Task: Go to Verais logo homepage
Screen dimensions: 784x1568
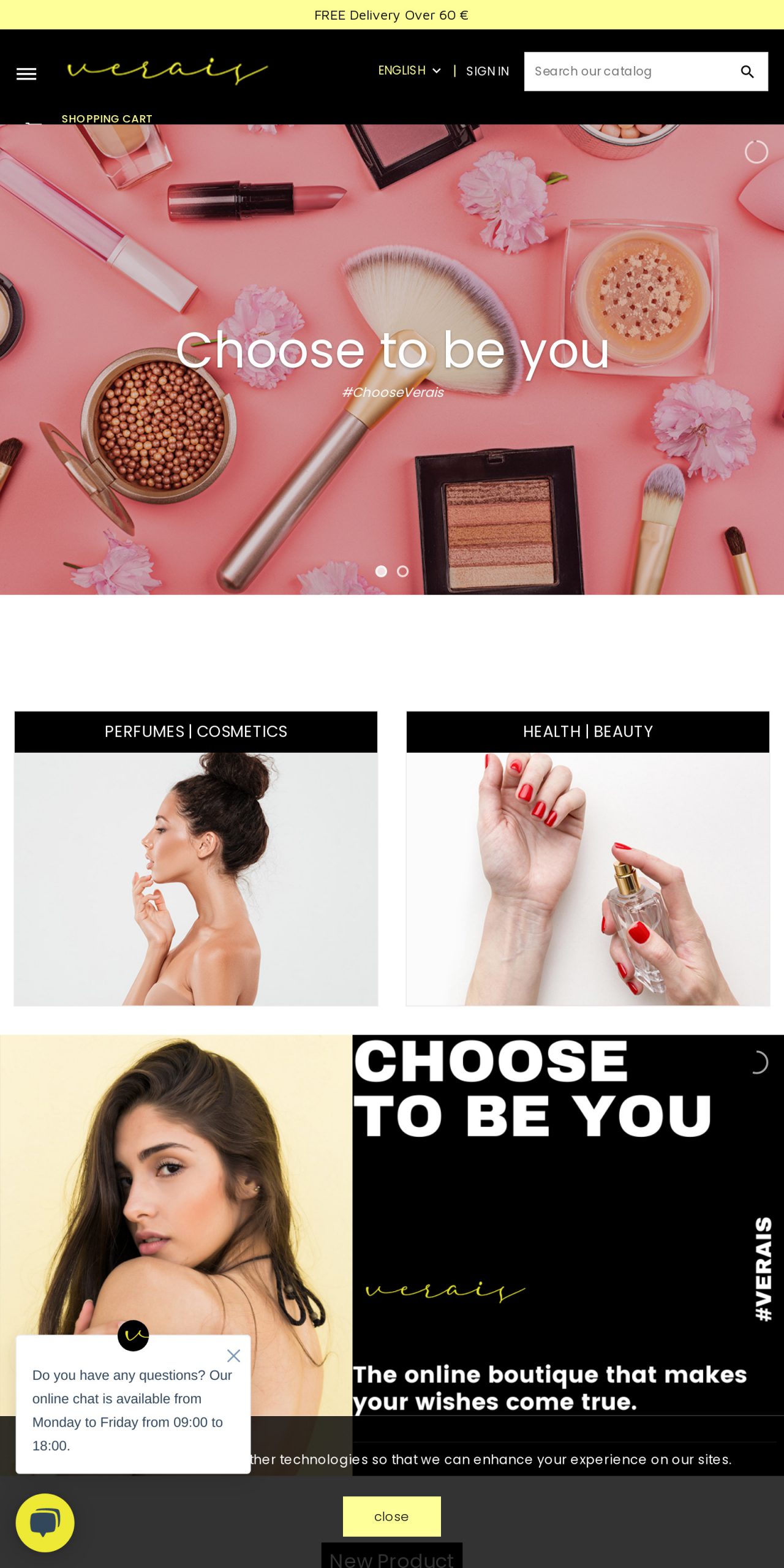Action: (167, 70)
